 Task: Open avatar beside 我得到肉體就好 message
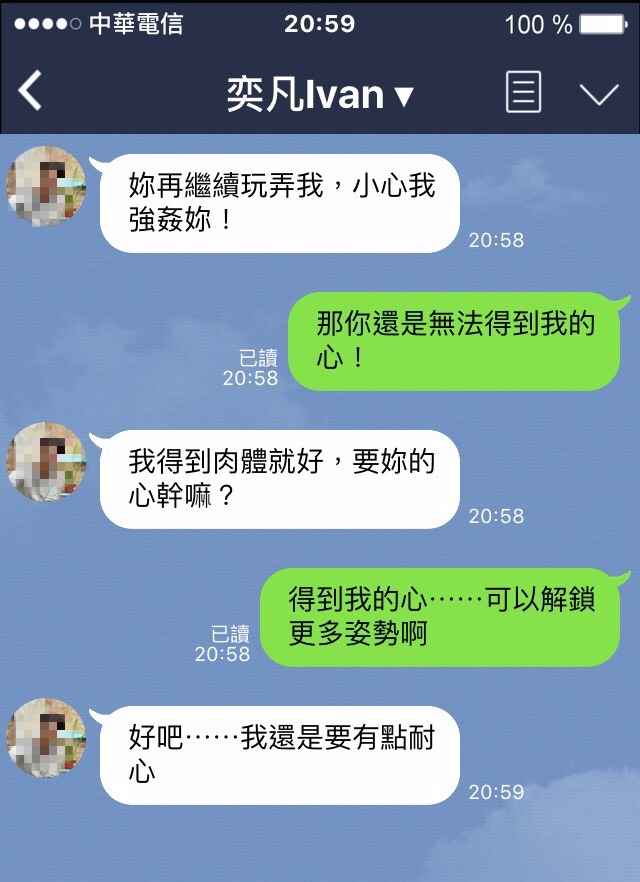[x=46, y=462]
